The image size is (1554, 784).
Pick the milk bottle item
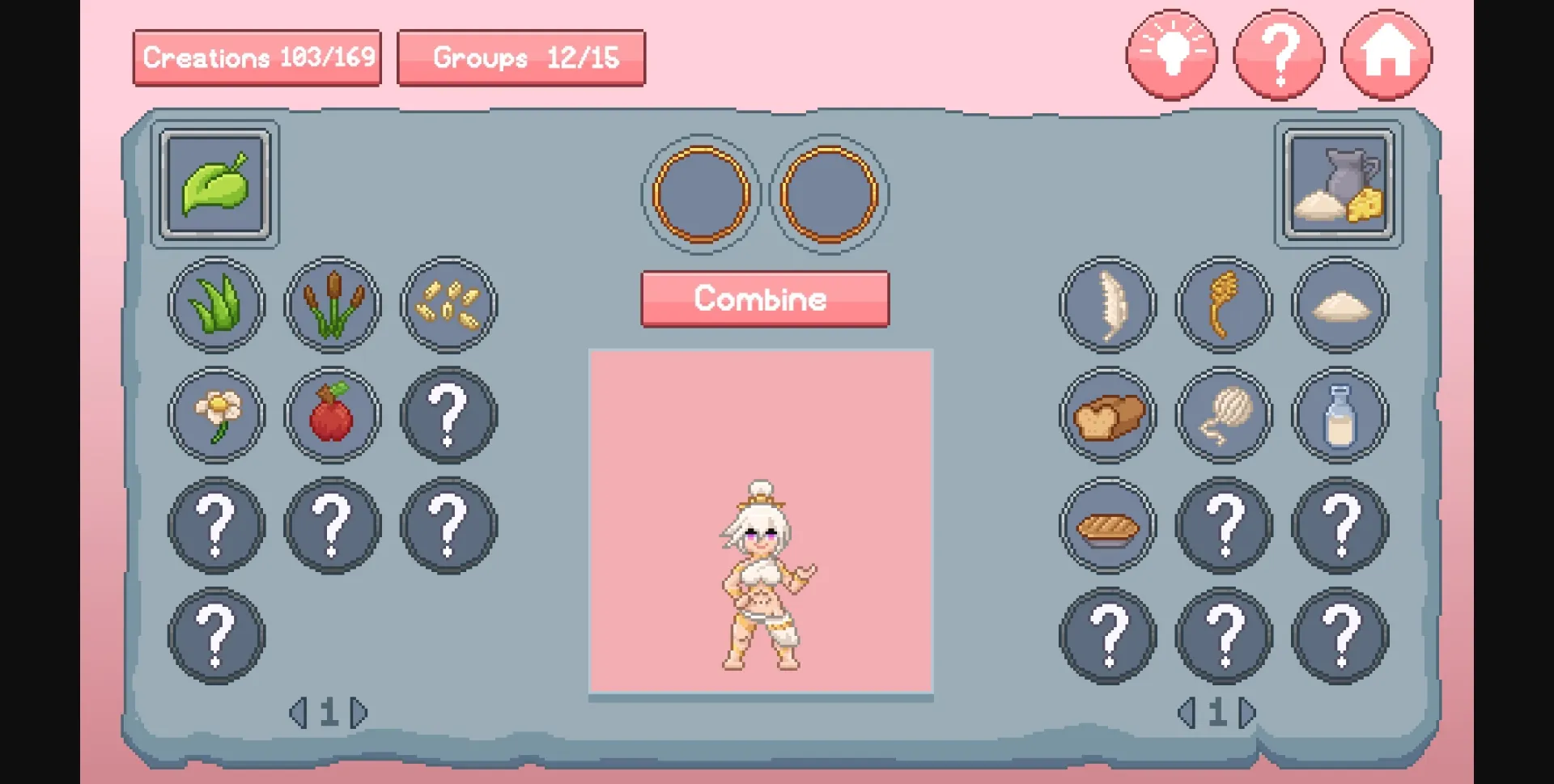pos(1340,415)
